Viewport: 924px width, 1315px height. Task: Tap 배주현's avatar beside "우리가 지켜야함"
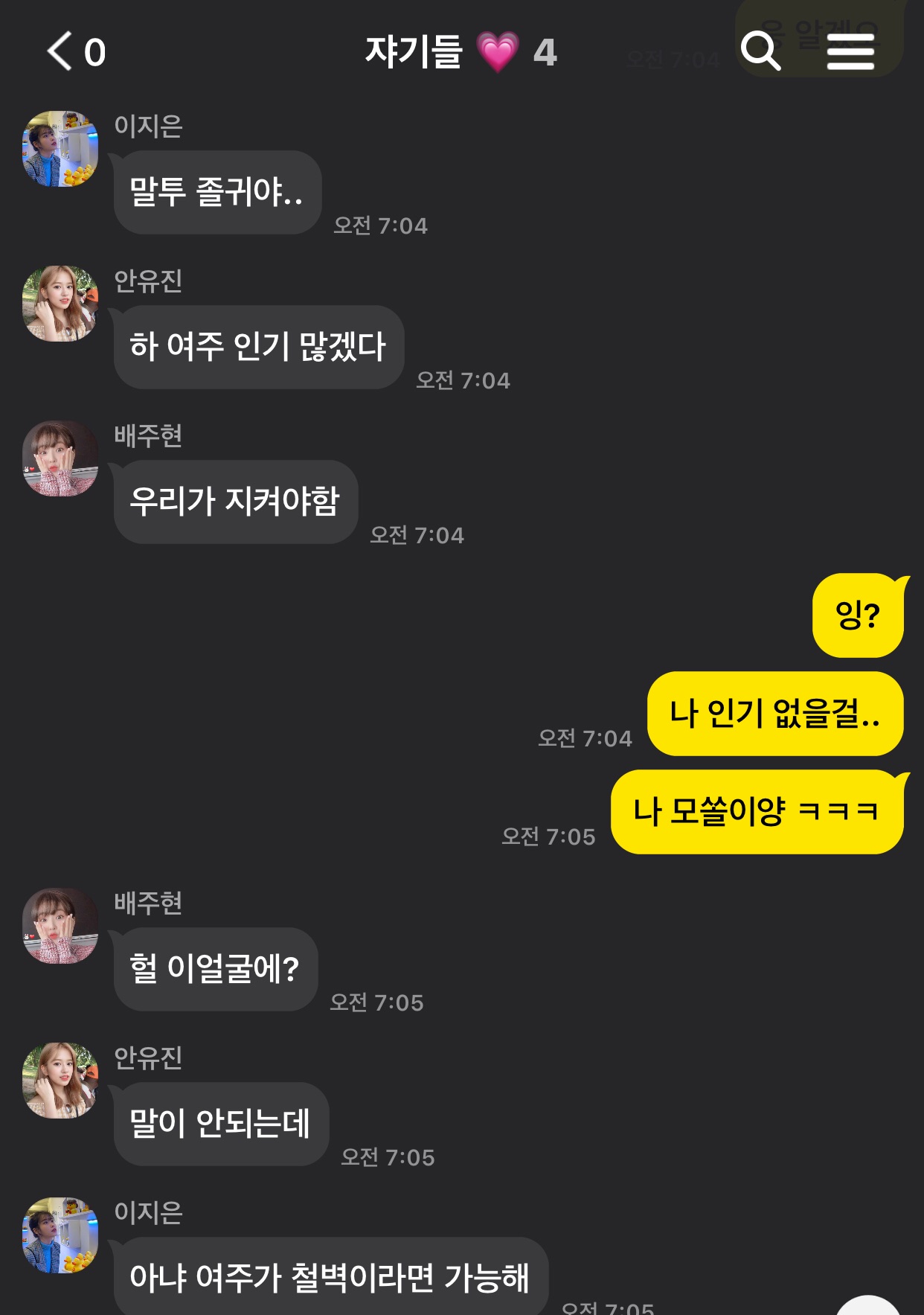pos(60,458)
